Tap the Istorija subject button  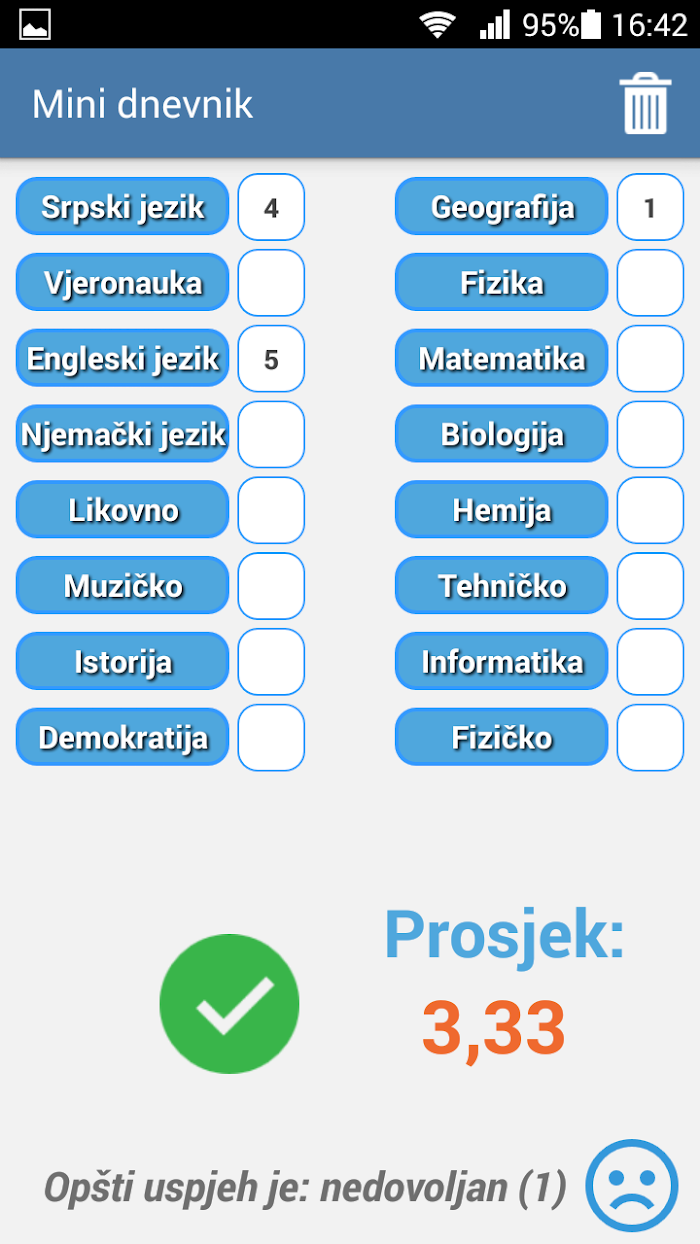pyautogui.click(x=123, y=661)
